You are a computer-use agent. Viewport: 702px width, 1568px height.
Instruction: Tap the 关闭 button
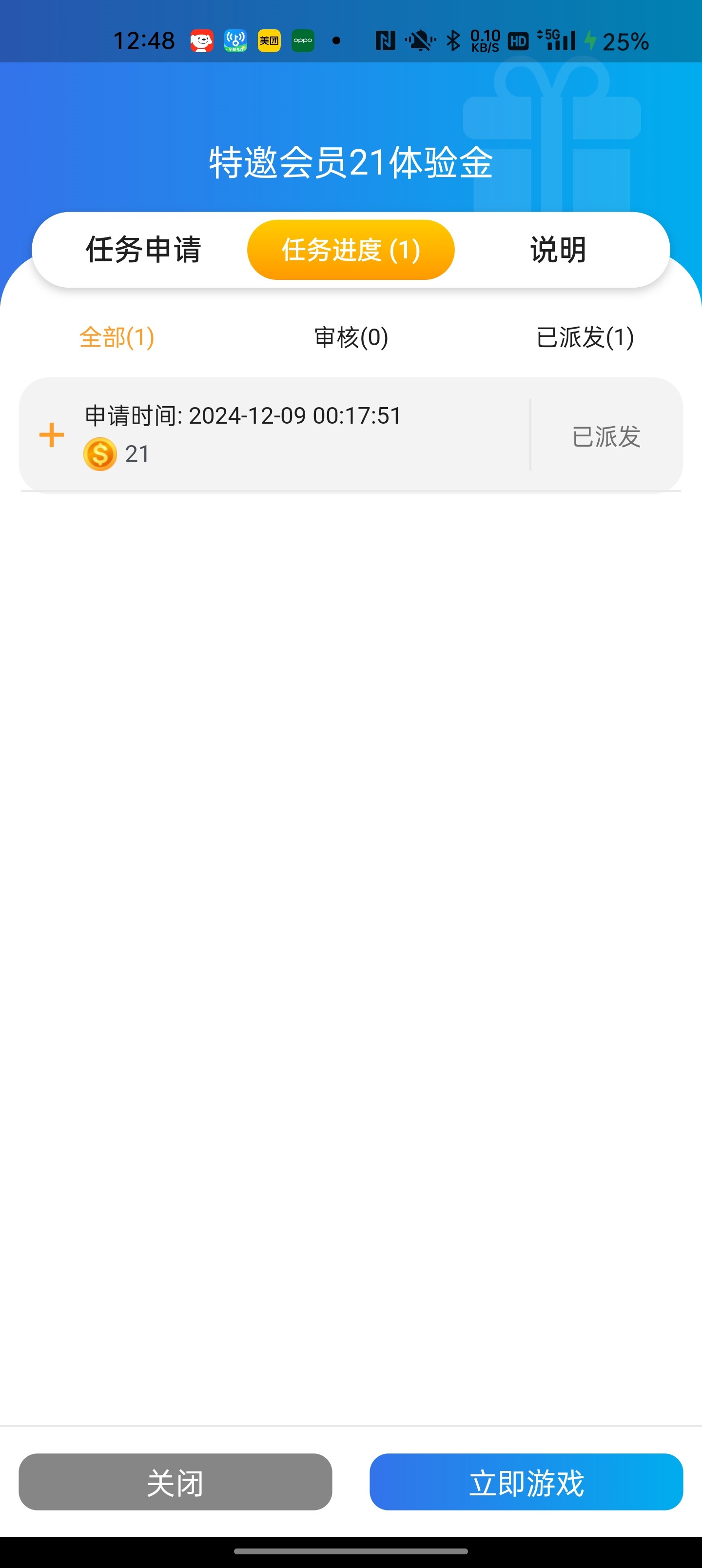click(x=175, y=1482)
